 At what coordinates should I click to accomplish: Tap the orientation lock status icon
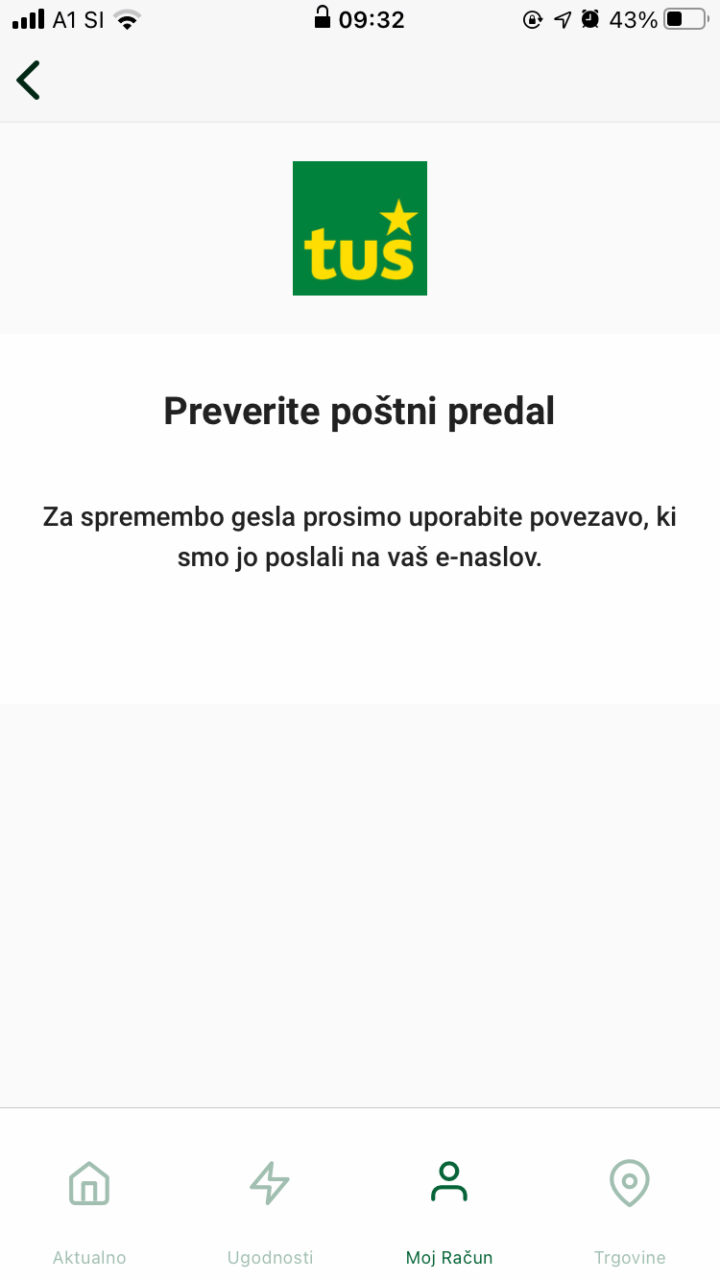click(x=531, y=17)
